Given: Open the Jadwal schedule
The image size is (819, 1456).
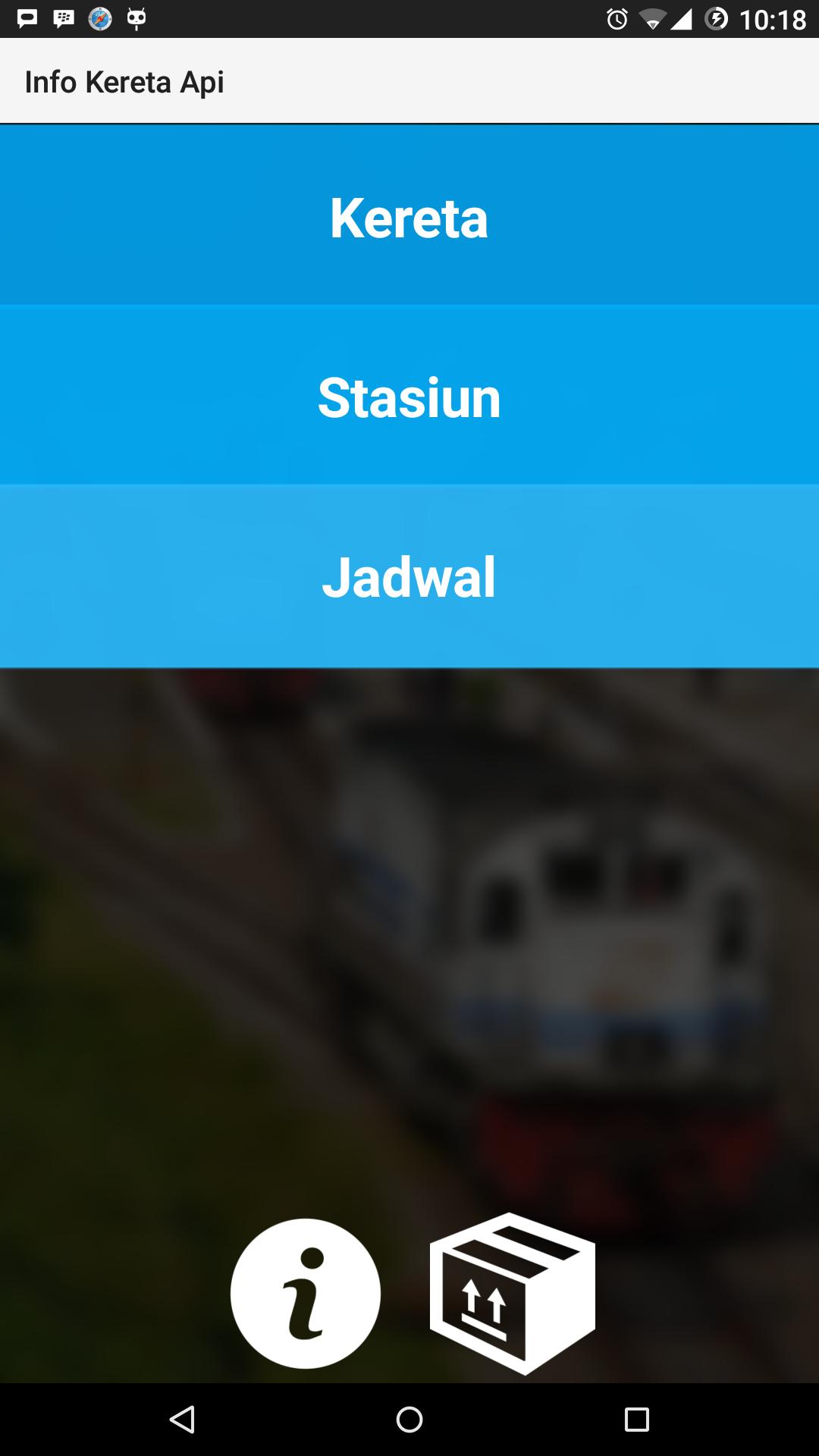Looking at the screenshot, I should [409, 576].
